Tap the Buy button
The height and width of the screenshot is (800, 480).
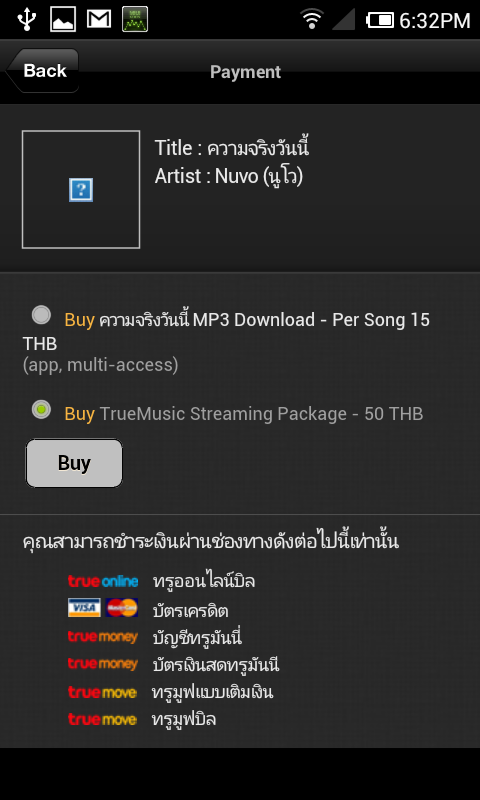coord(74,463)
